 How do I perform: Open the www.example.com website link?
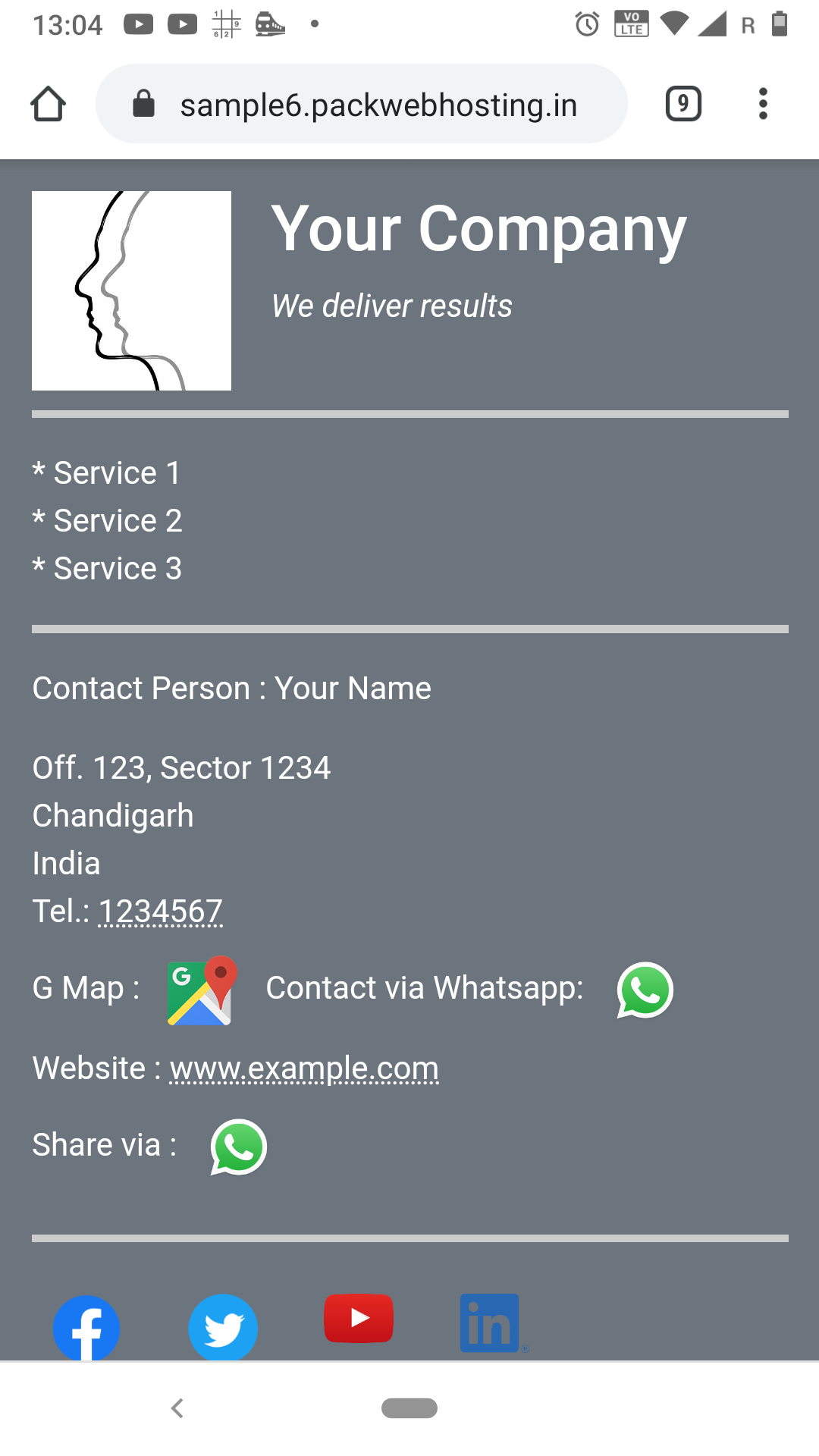[304, 1068]
